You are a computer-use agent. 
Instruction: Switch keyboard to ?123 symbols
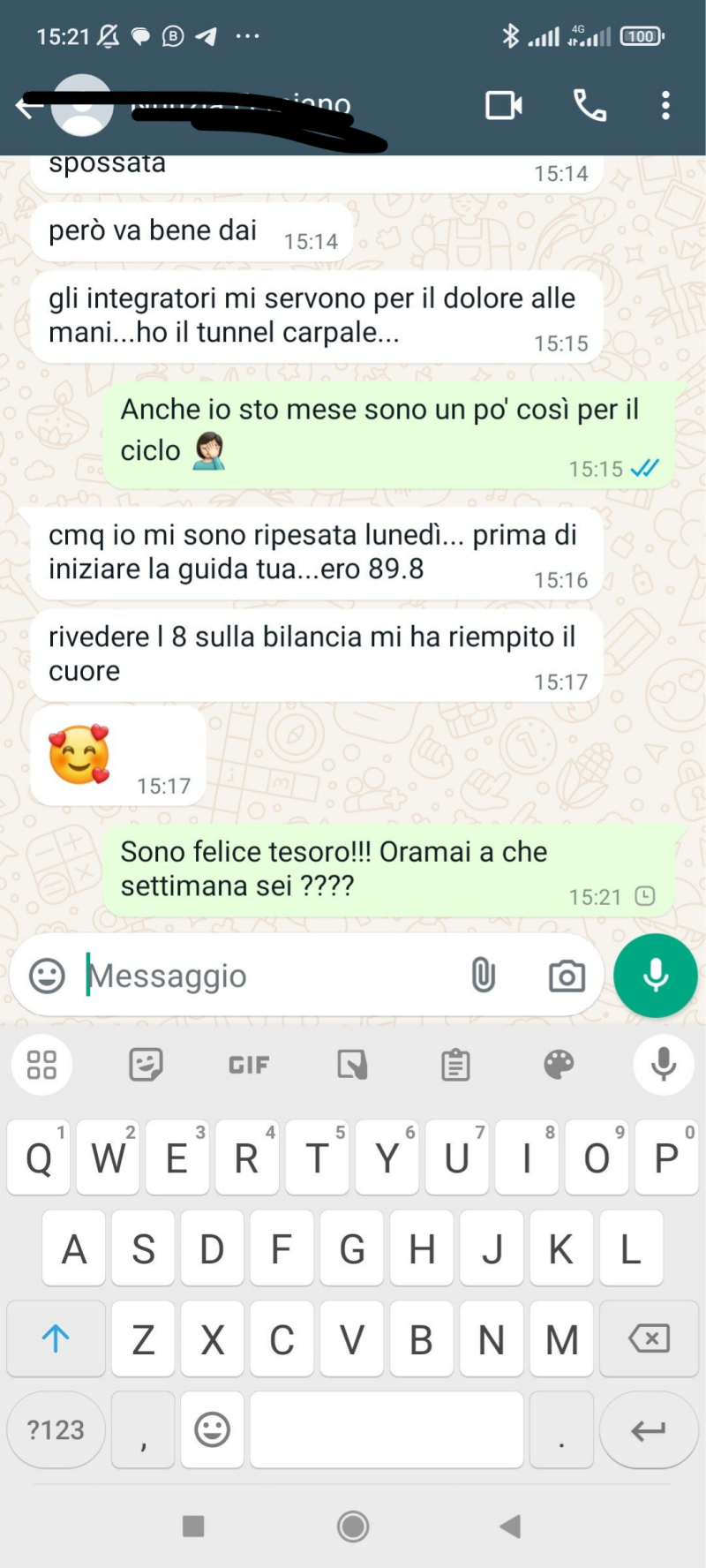(56, 1429)
